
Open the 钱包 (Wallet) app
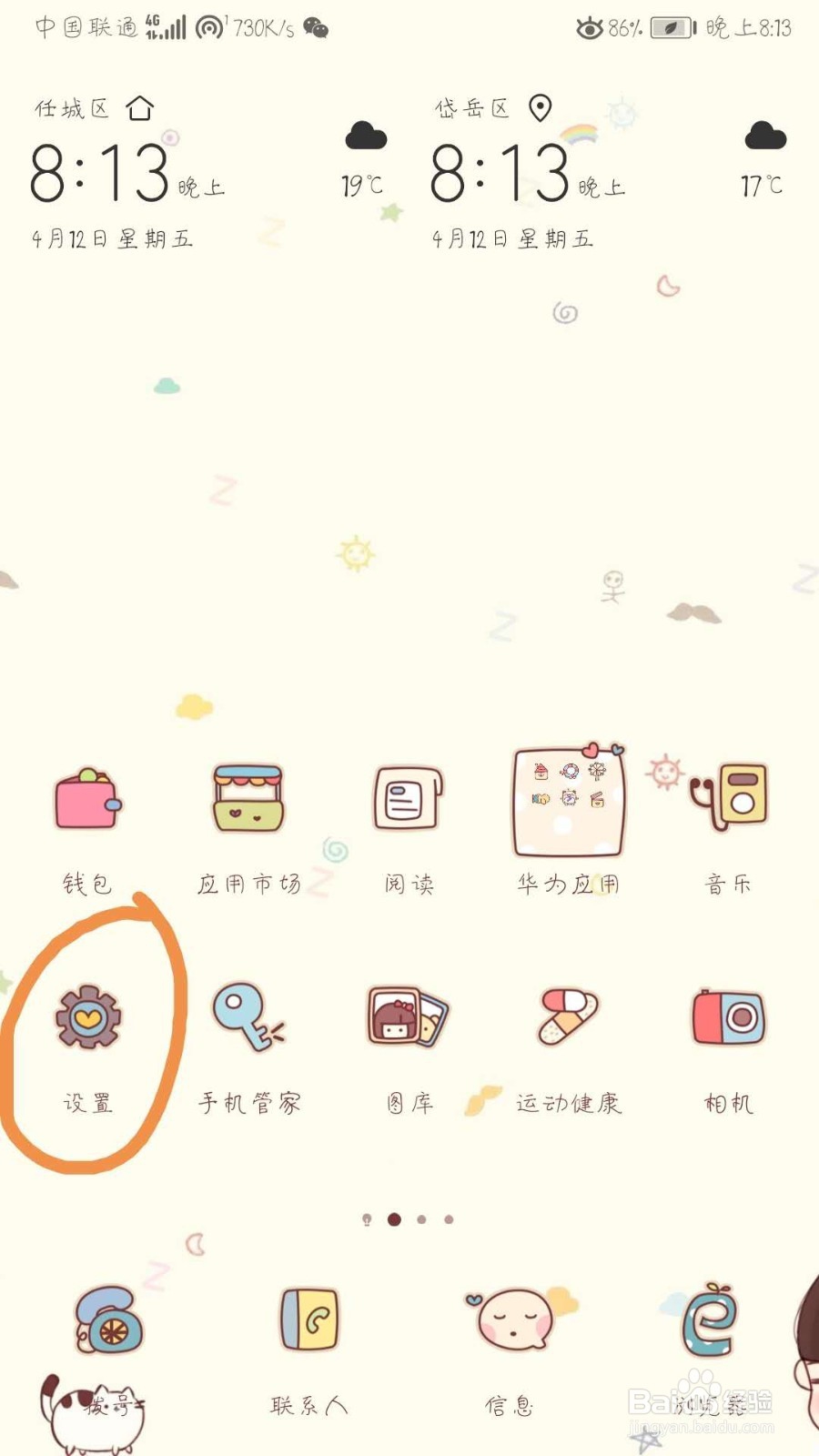[86, 801]
